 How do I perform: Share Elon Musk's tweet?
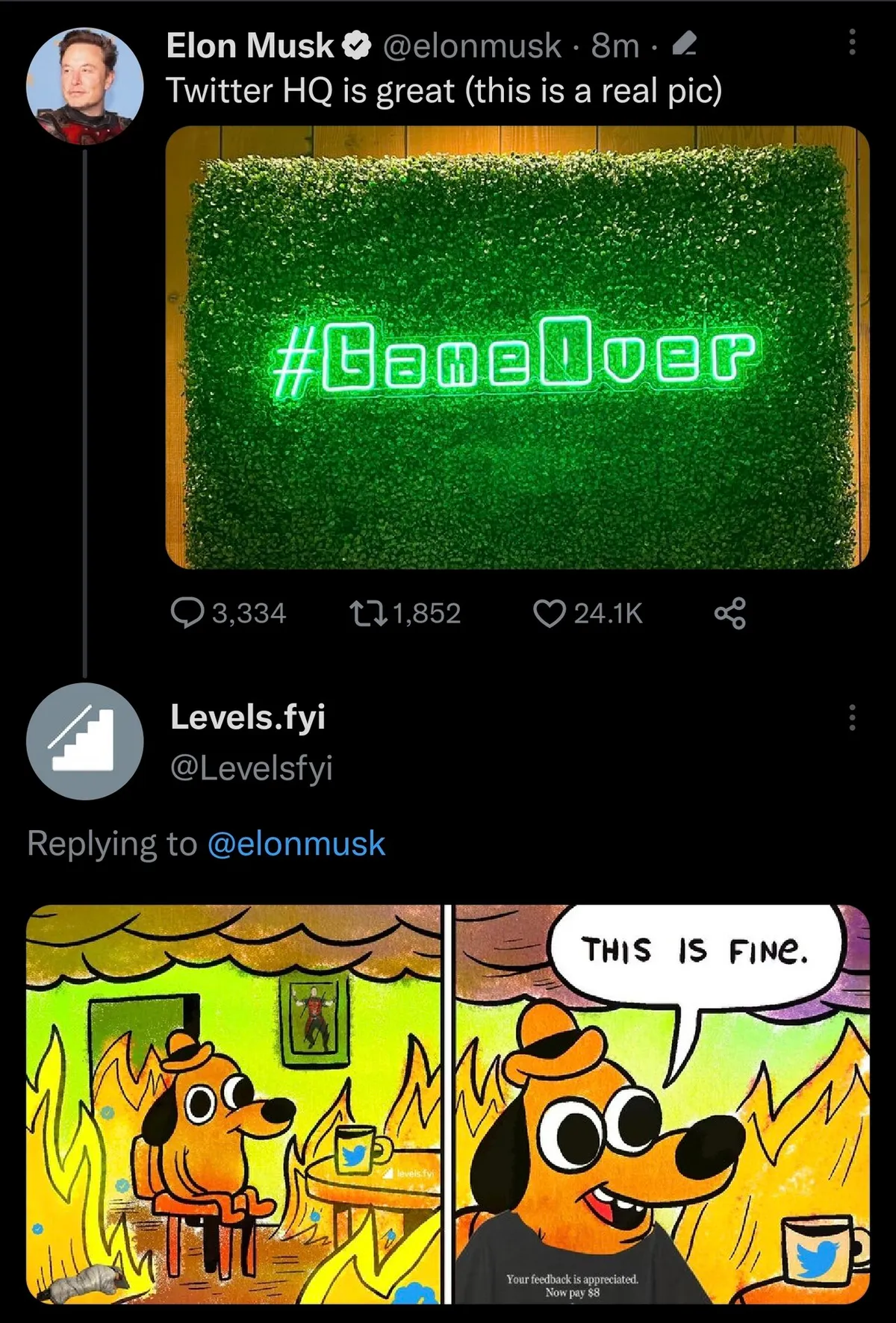pos(729,613)
